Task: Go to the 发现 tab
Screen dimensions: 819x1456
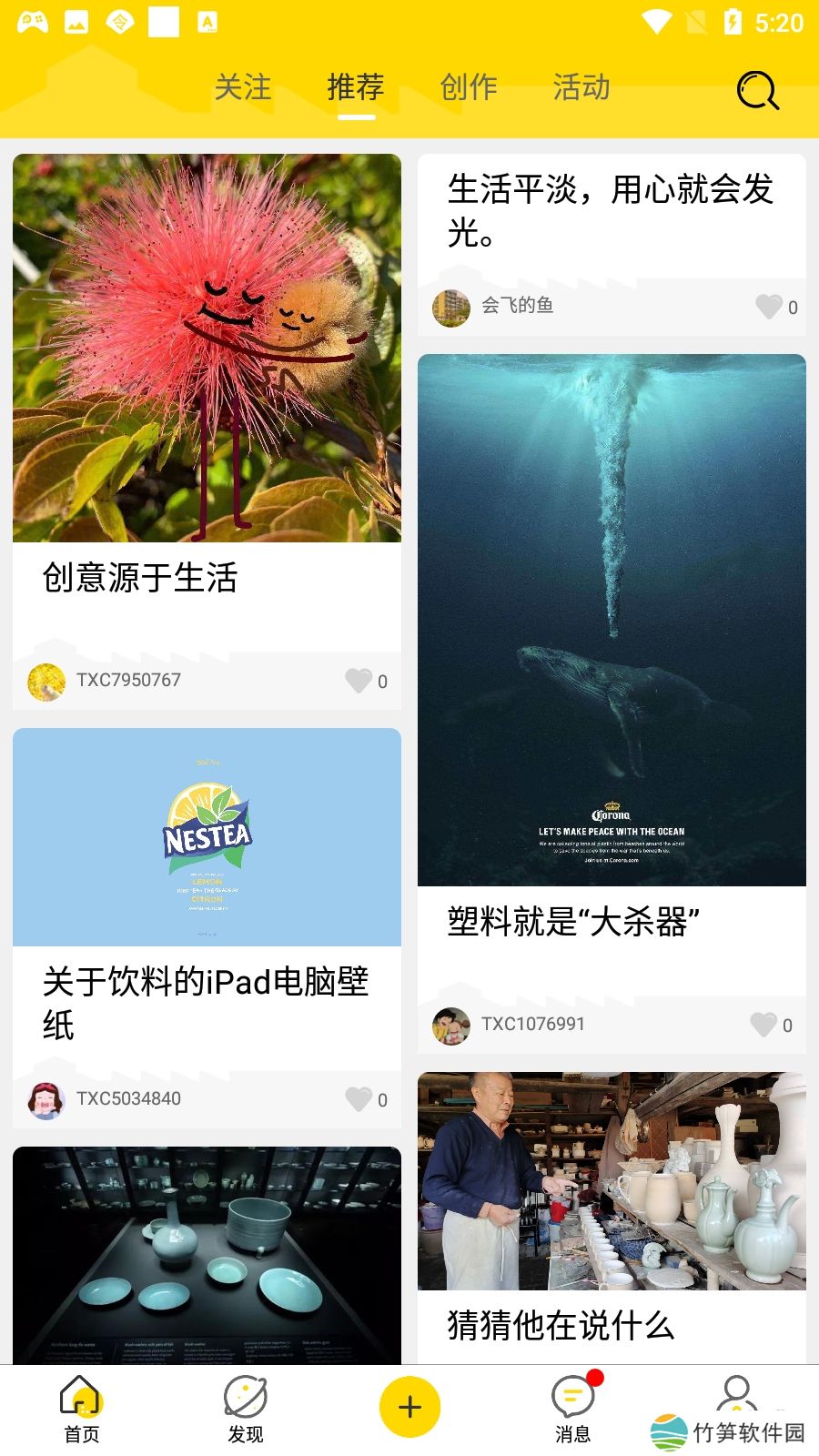Action: pyautogui.click(x=246, y=1409)
